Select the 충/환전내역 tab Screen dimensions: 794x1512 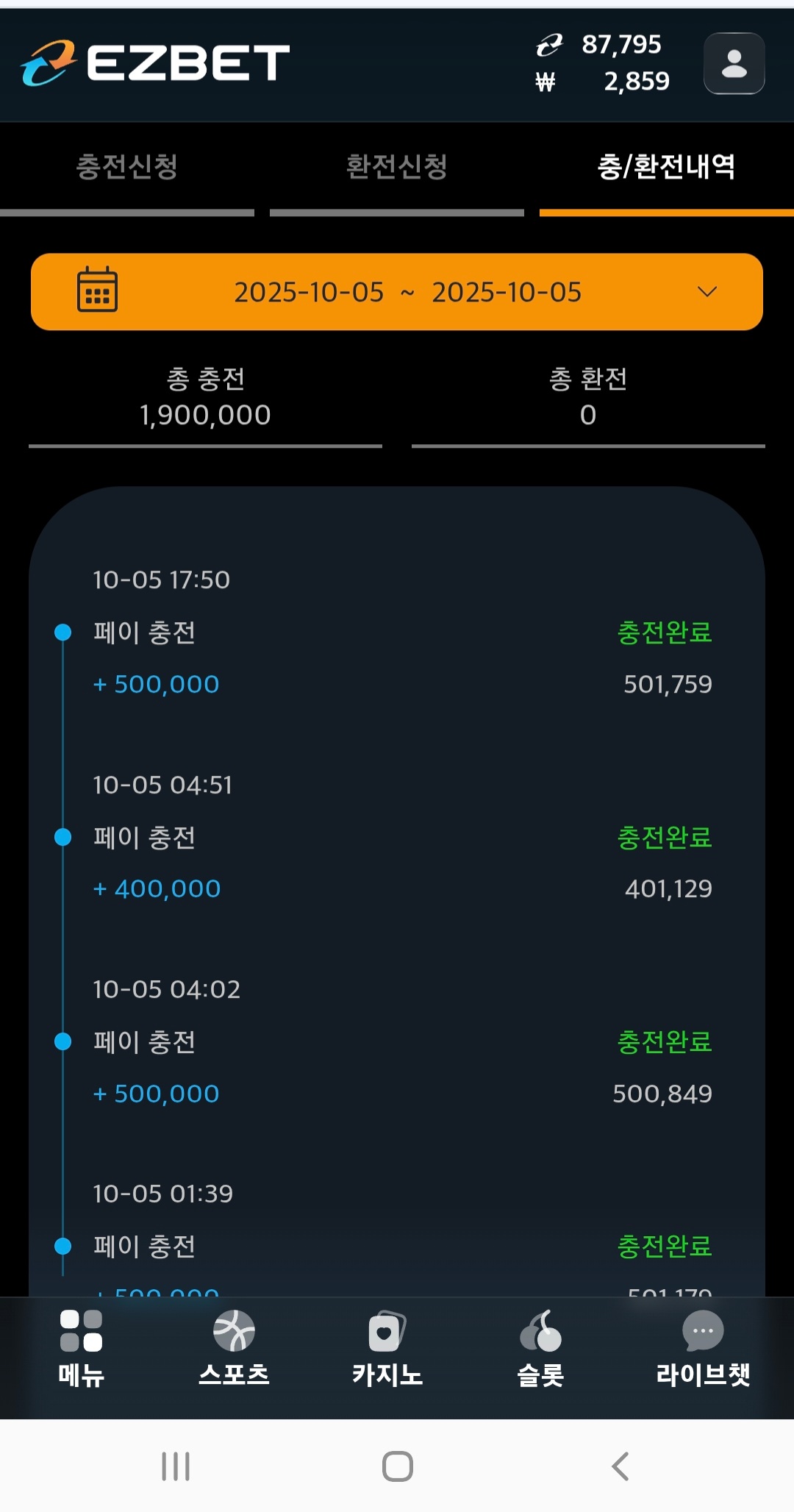coord(666,167)
